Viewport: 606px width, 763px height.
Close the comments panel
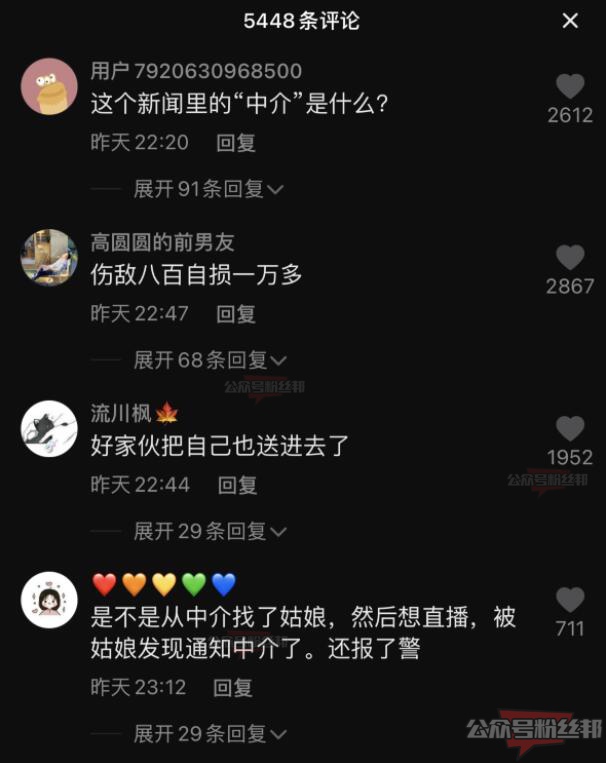(570, 21)
